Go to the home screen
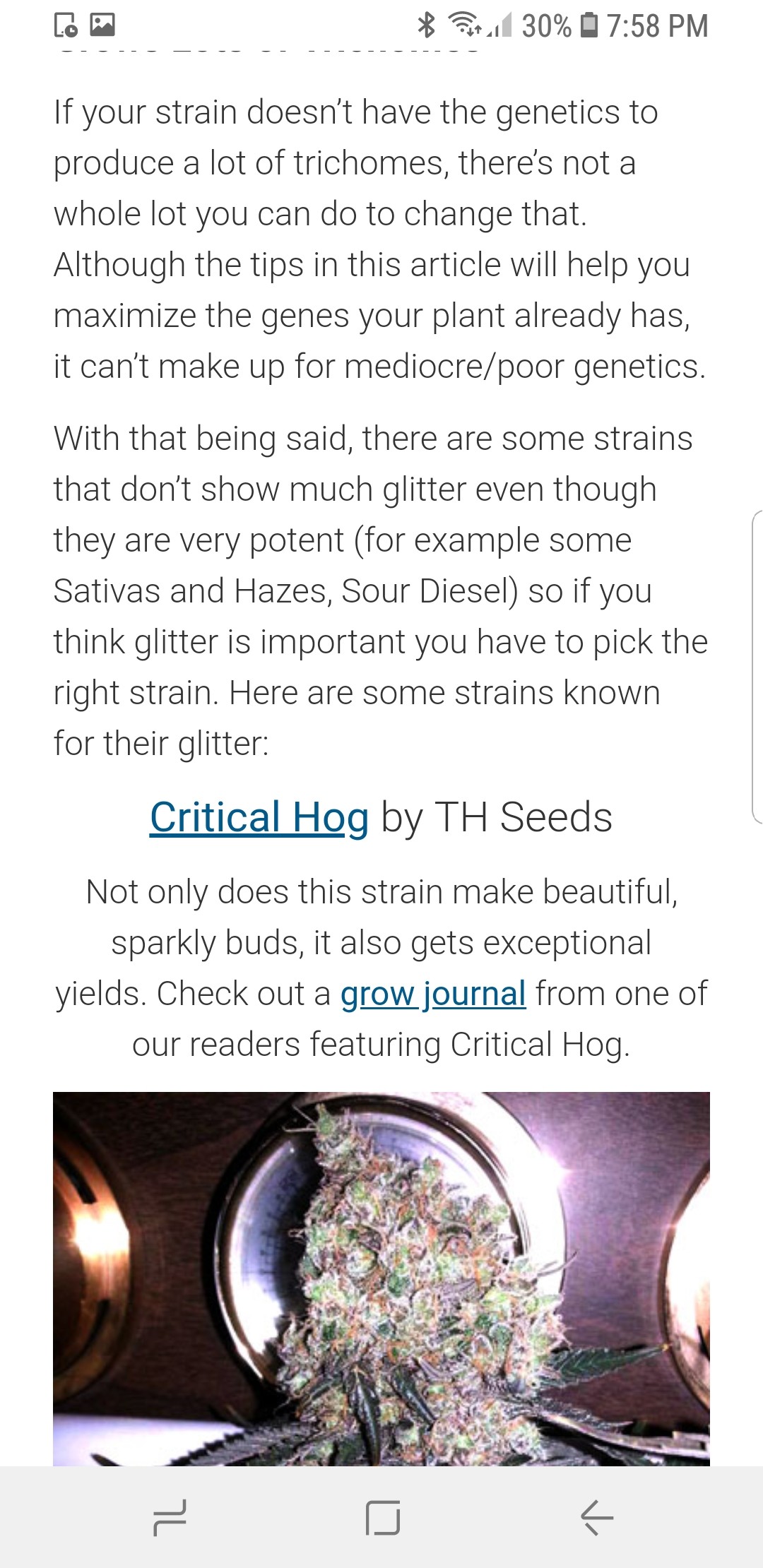The image size is (763, 1568). (x=382, y=1517)
